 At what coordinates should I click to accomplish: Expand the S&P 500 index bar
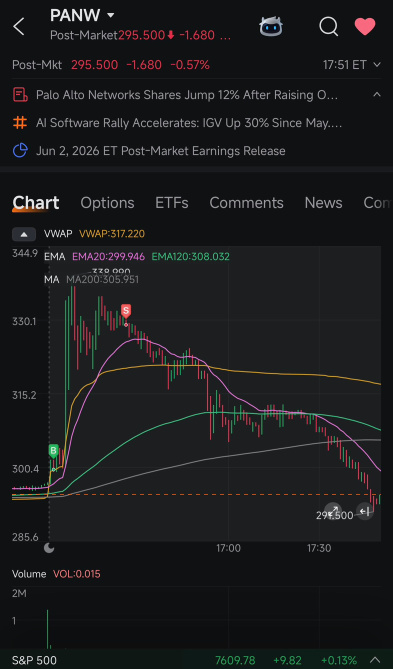pos(375,660)
